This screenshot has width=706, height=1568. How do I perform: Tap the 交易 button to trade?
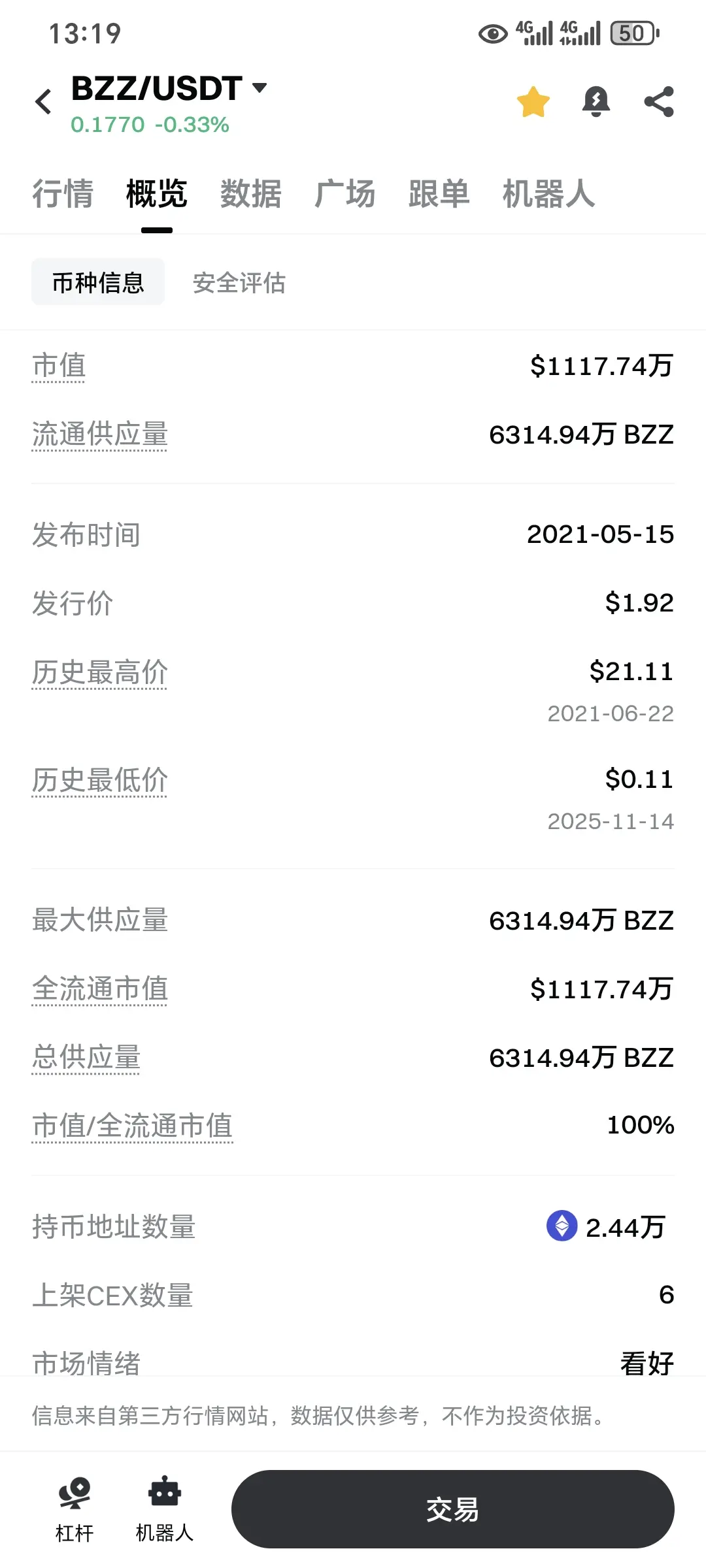[x=452, y=1509]
